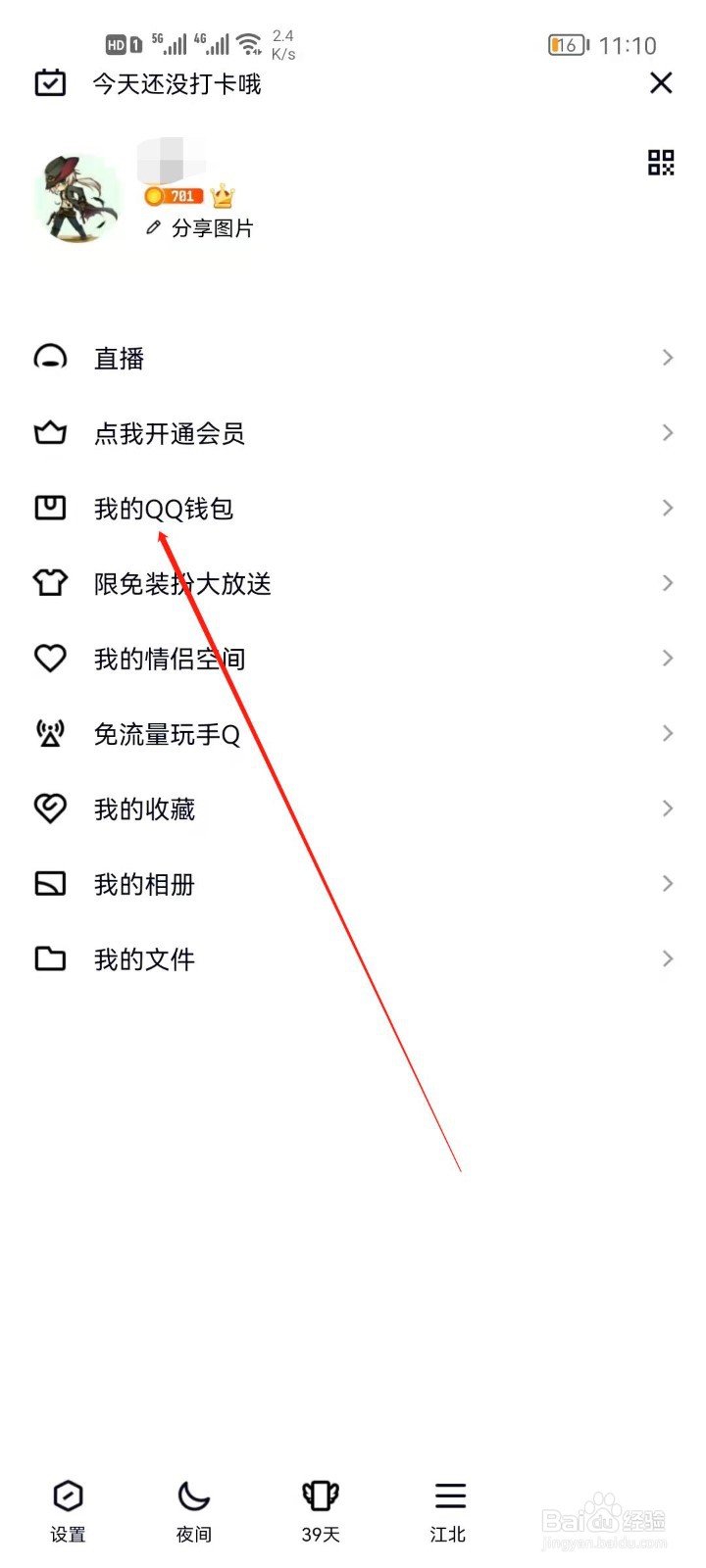Tap the 免流量玩手Q signal icon

point(49,733)
